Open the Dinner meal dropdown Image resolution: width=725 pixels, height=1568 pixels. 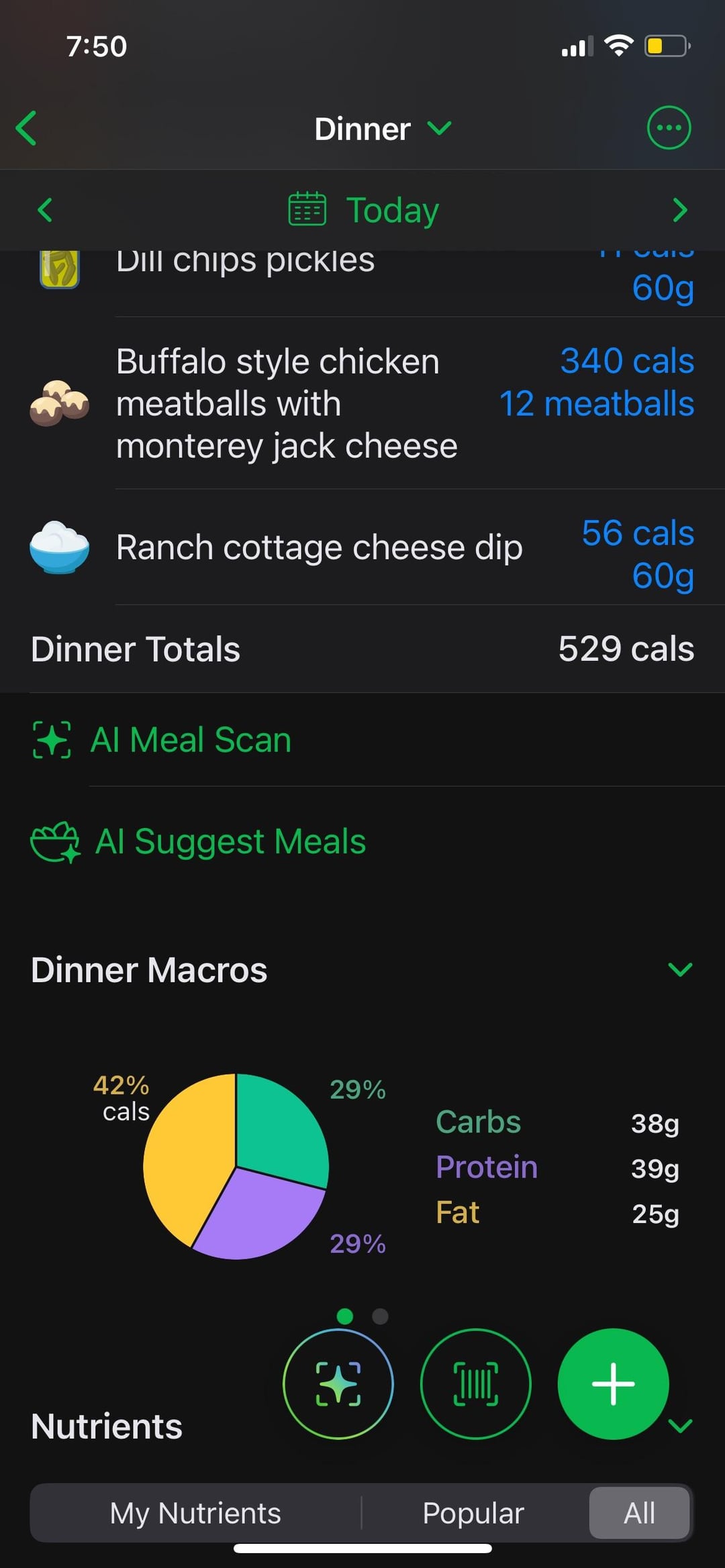click(x=383, y=128)
